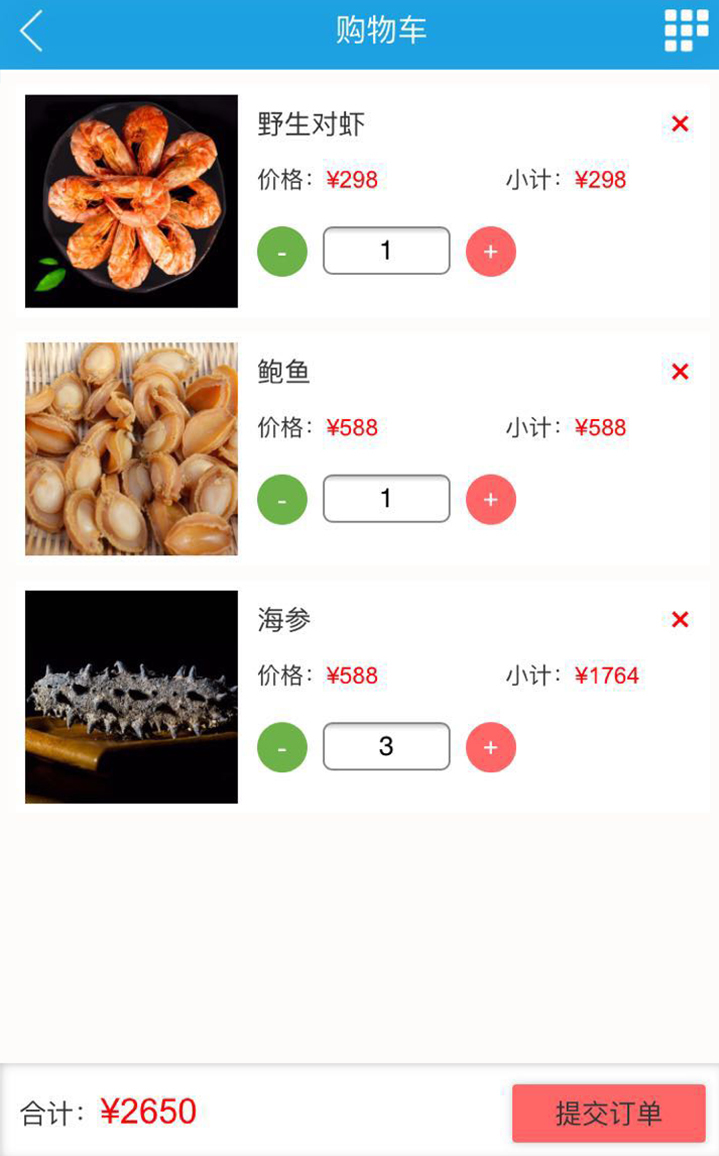Screen dimensions: 719x1156
Task: Increase 野生对虾 quantity by one
Action: click(x=490, y=251)
